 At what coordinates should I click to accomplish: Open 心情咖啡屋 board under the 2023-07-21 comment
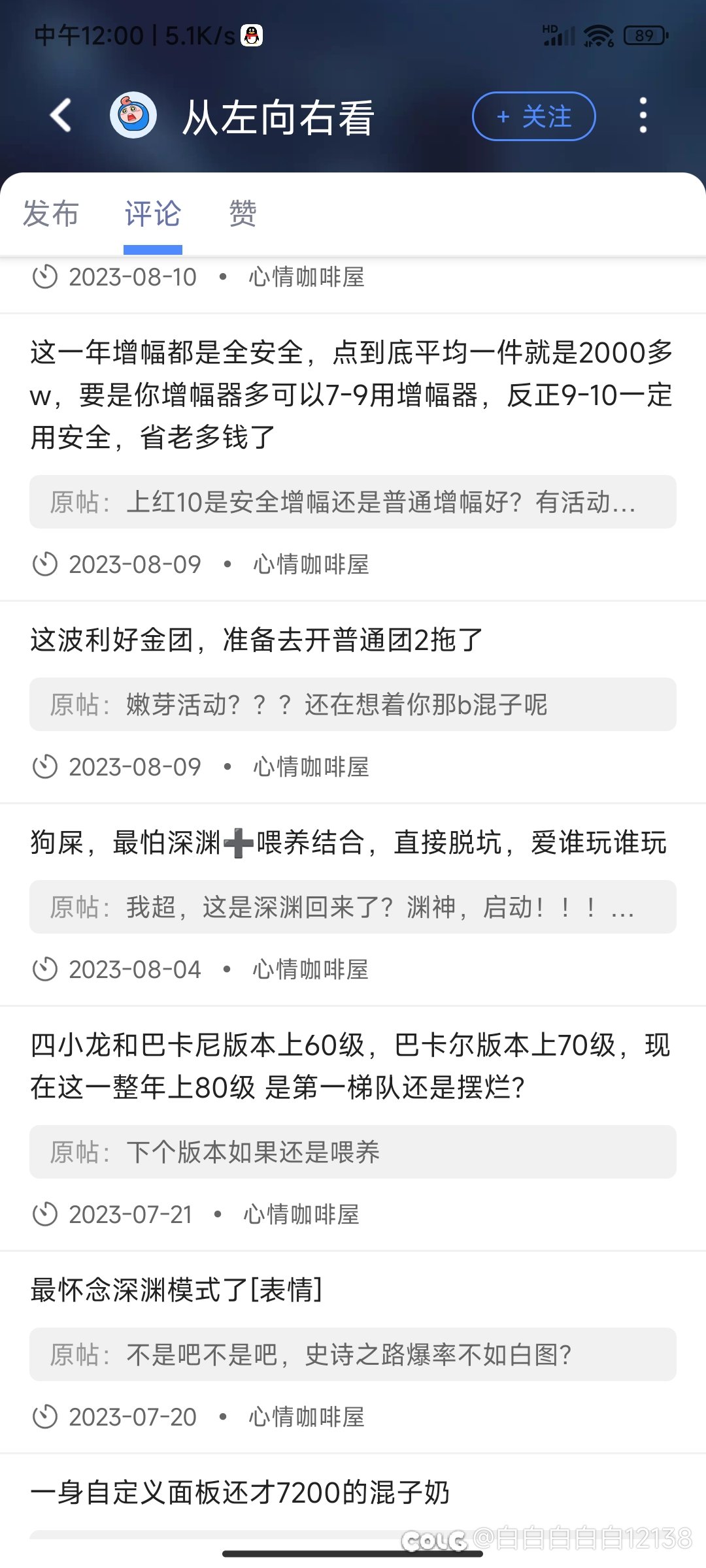(301, 1215)
